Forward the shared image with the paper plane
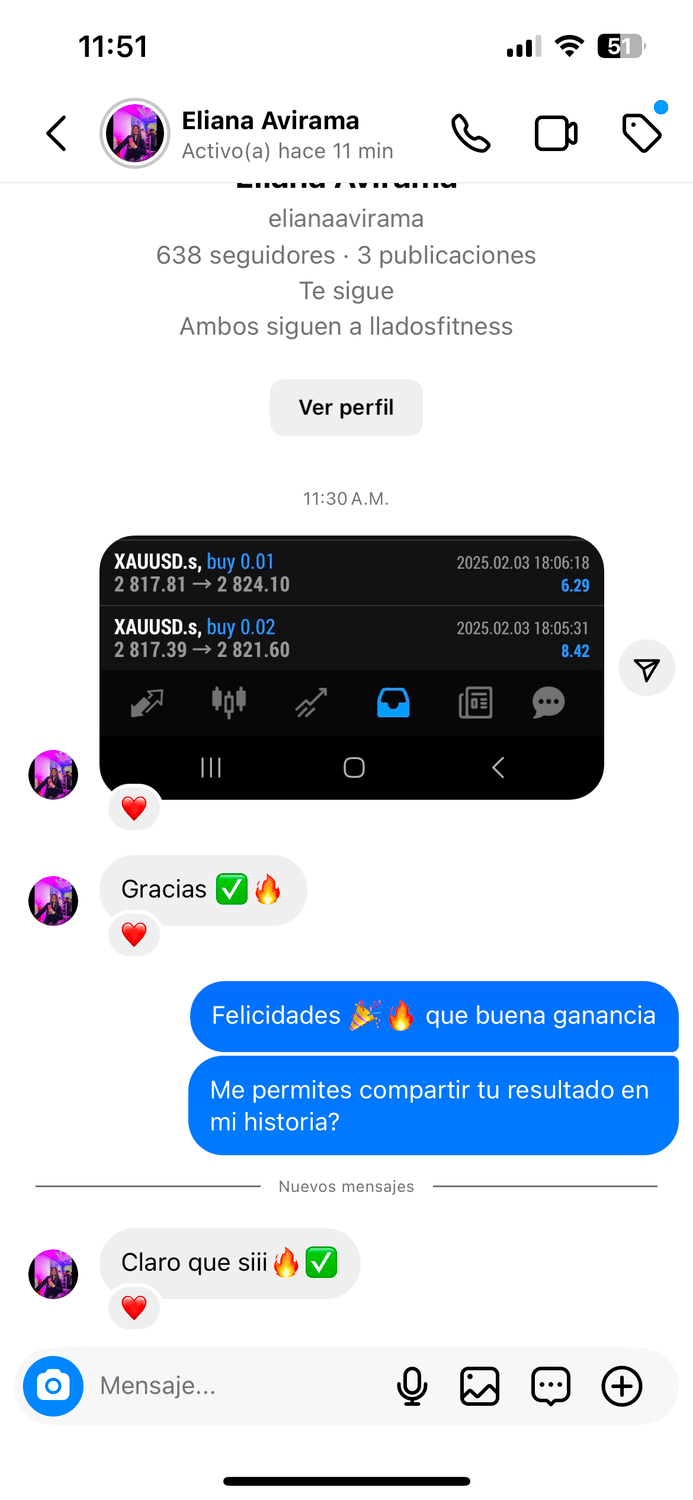Screen dimensions: 693x1500 (x=647, y=670)
